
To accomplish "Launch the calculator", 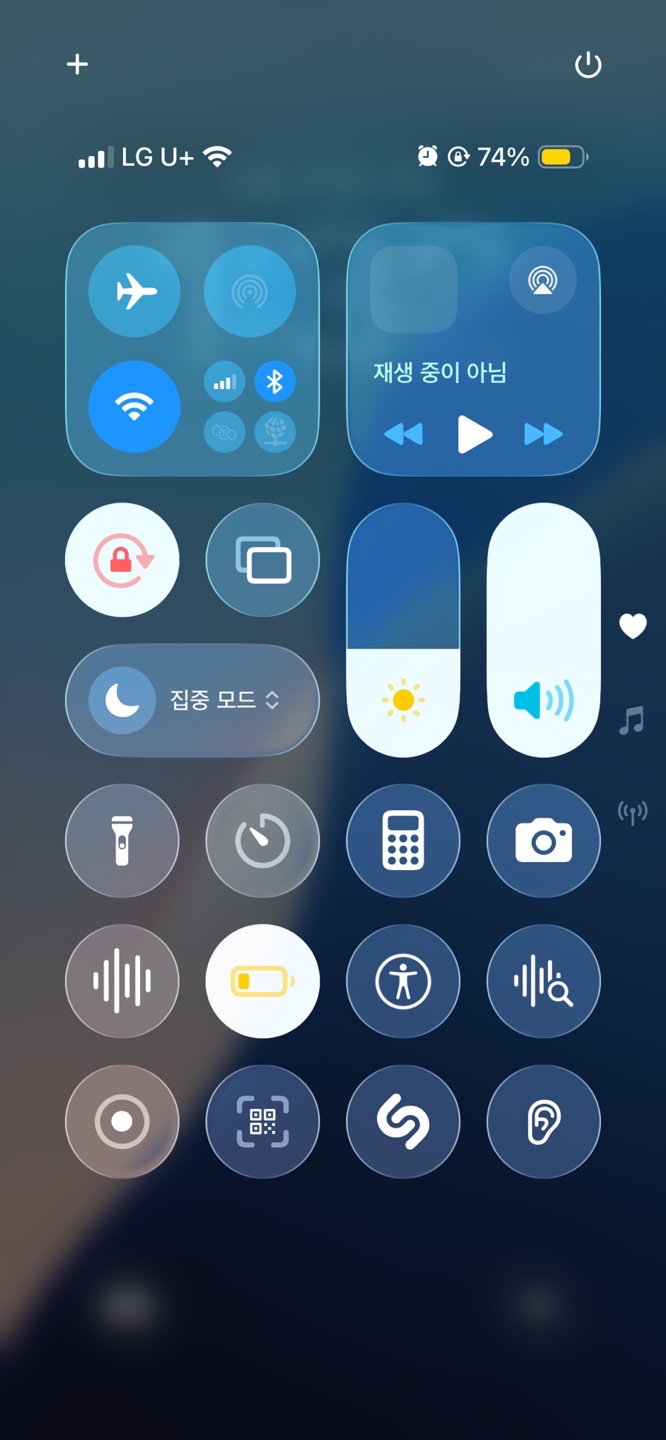I will point(403,841).
